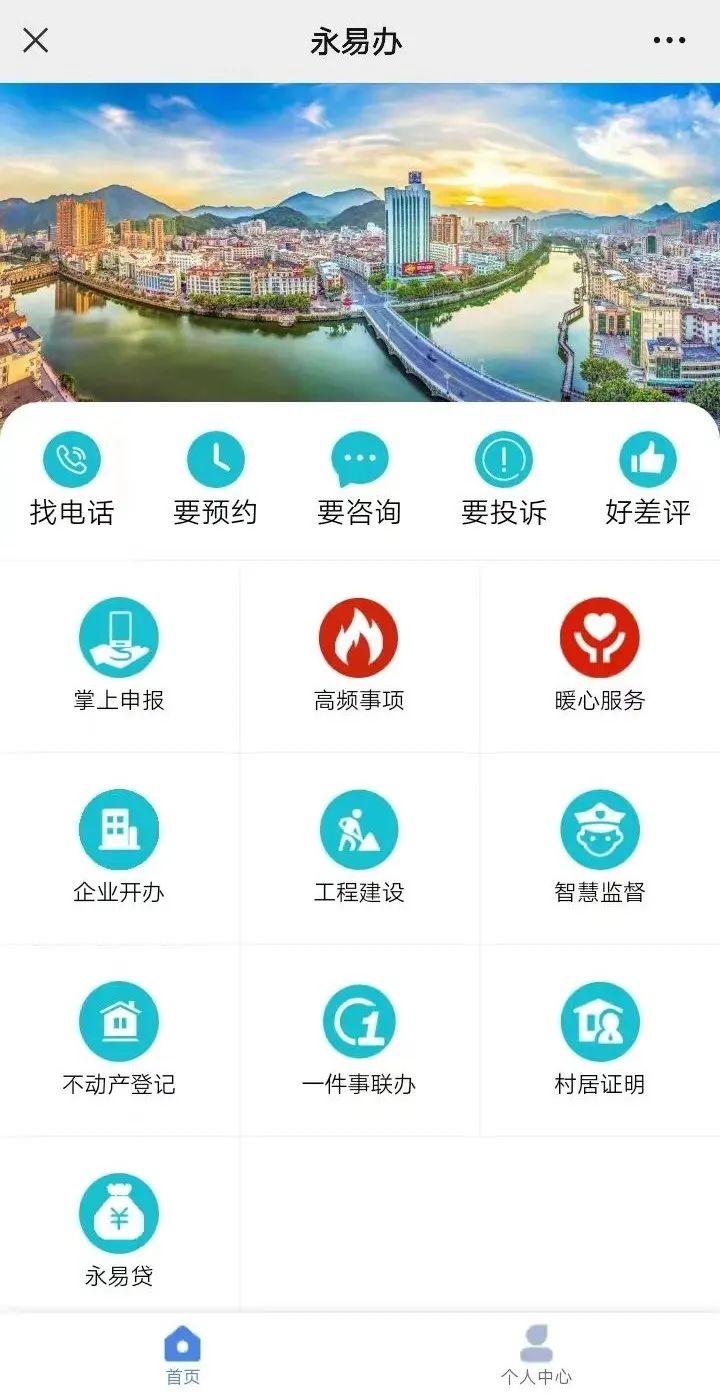Select 一件事联办 joint handling
The width and height of the screenshot is (720, 1399).
click(359, 1039)
